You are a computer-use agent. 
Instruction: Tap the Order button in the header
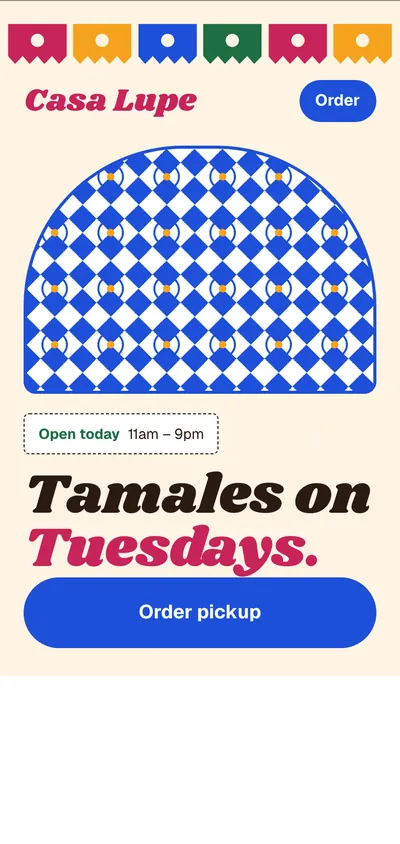point(338,101)
